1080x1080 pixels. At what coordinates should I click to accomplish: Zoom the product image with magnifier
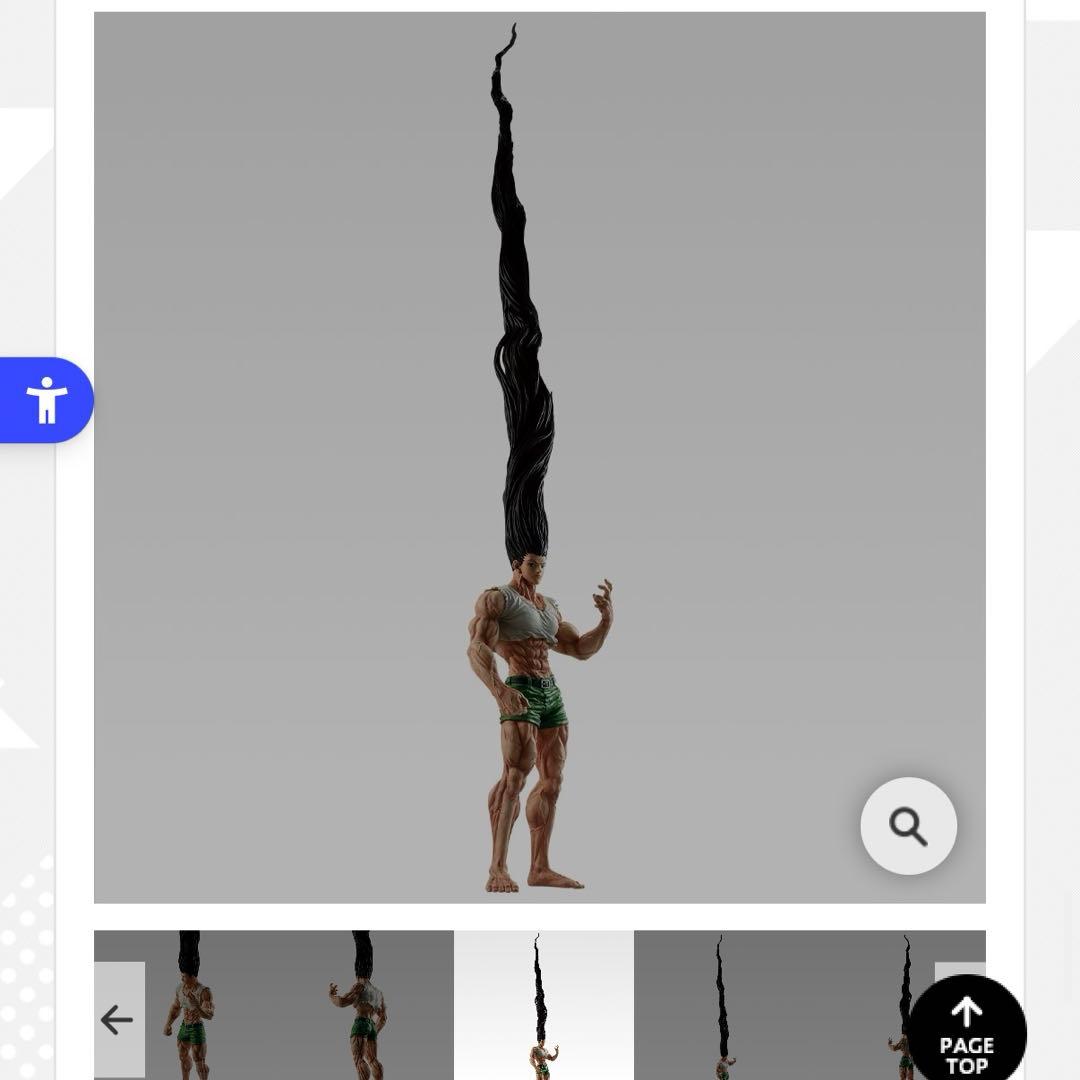pyautogui.click(x=908, y=826)
